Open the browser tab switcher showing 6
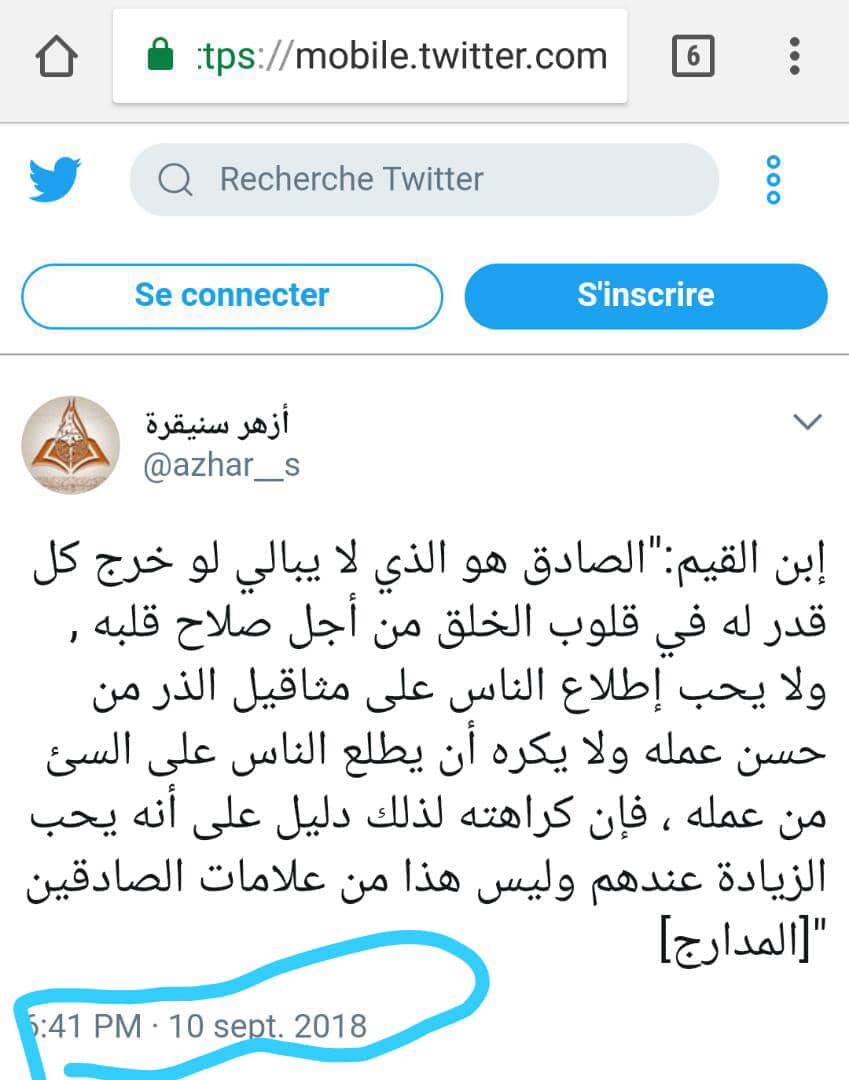The width and height of the screenshot is (849, 1080). [x=693, y=56]
